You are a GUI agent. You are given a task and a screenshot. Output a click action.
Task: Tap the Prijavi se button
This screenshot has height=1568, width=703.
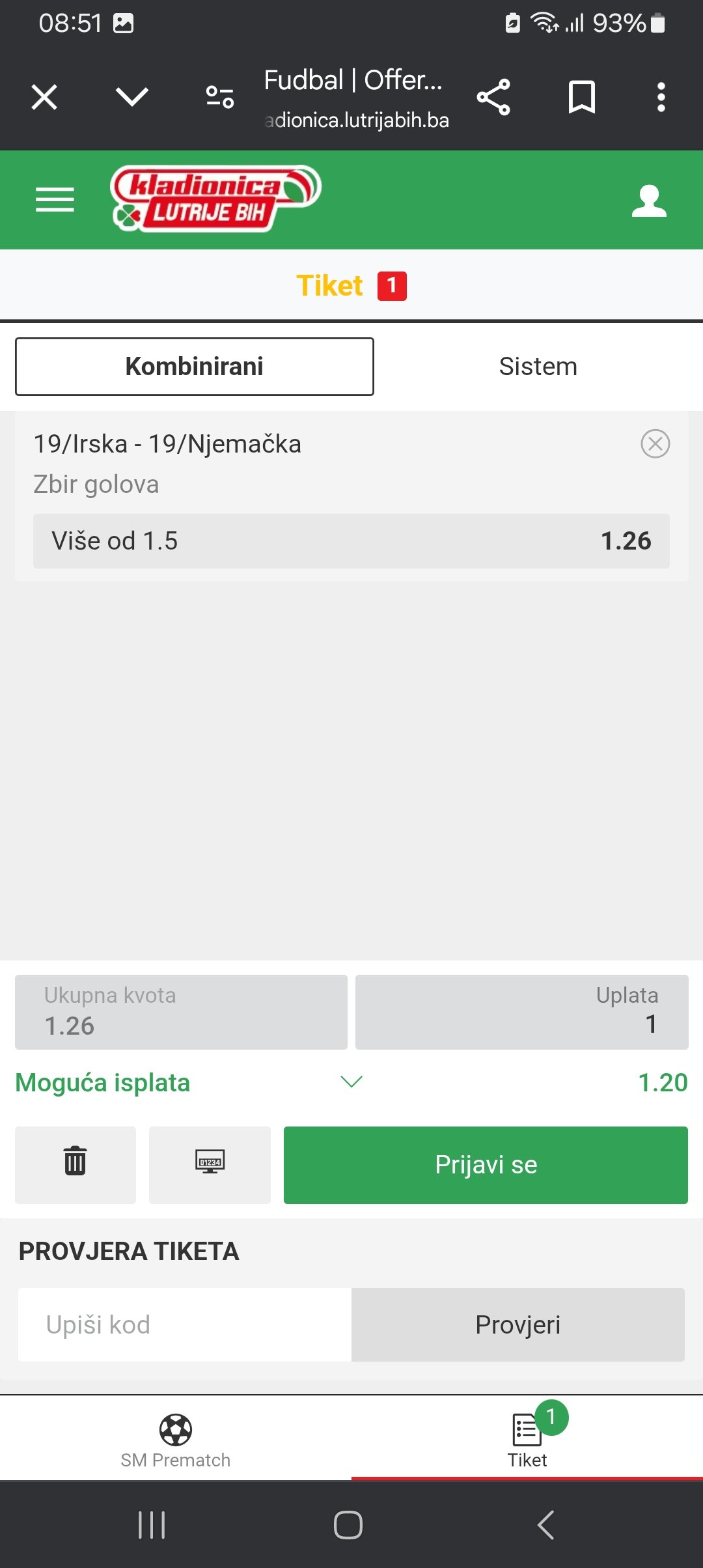coord(486,1165)
